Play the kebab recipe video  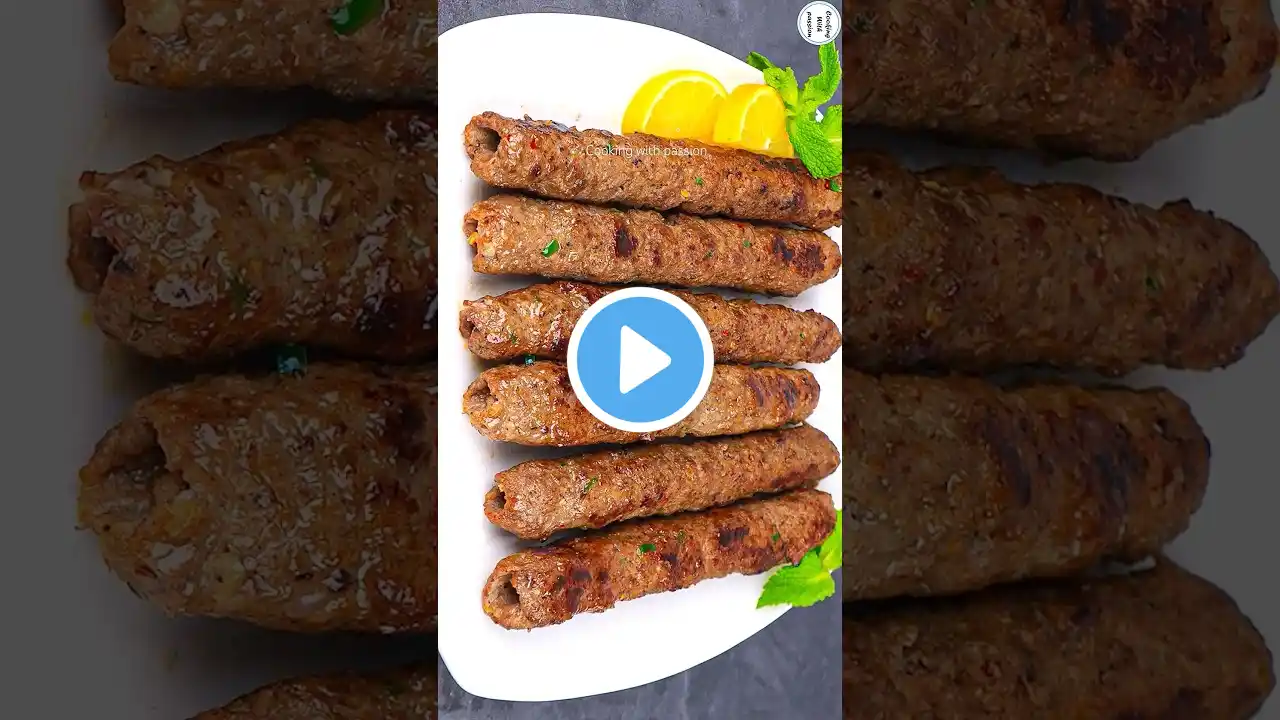(640, 360)
